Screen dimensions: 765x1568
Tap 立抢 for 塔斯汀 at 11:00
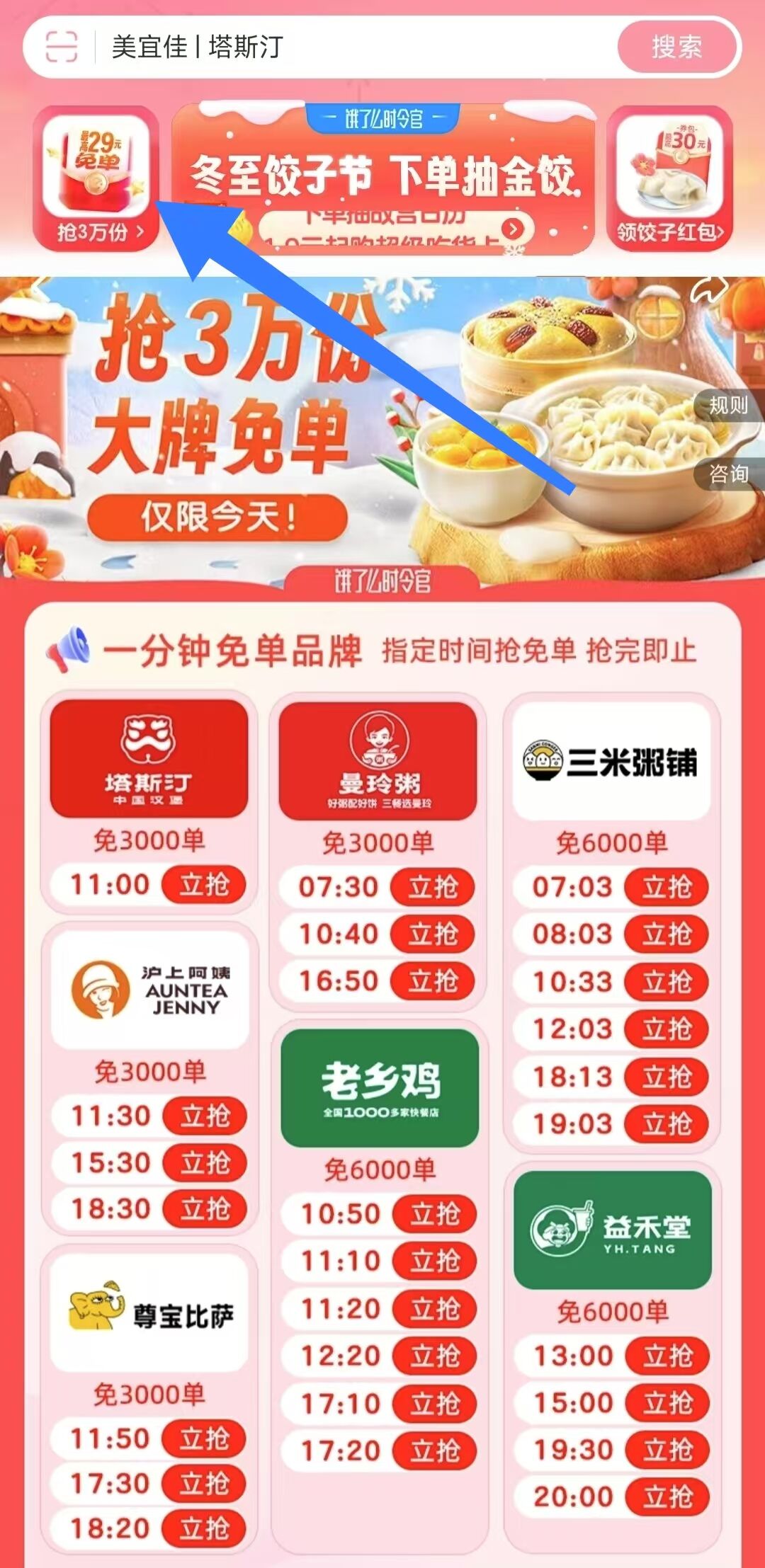204,885
